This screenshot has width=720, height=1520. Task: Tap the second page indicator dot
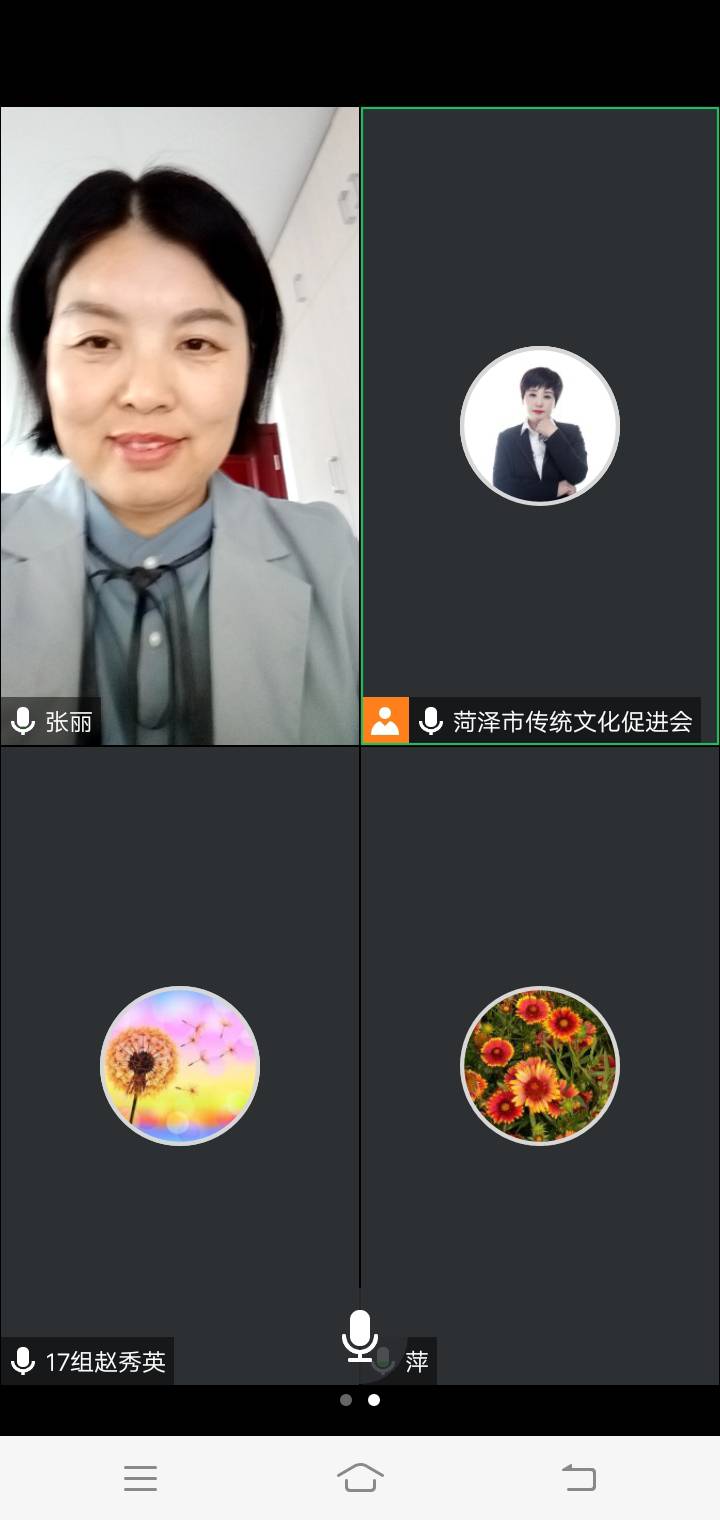[x=373, y=1400]
